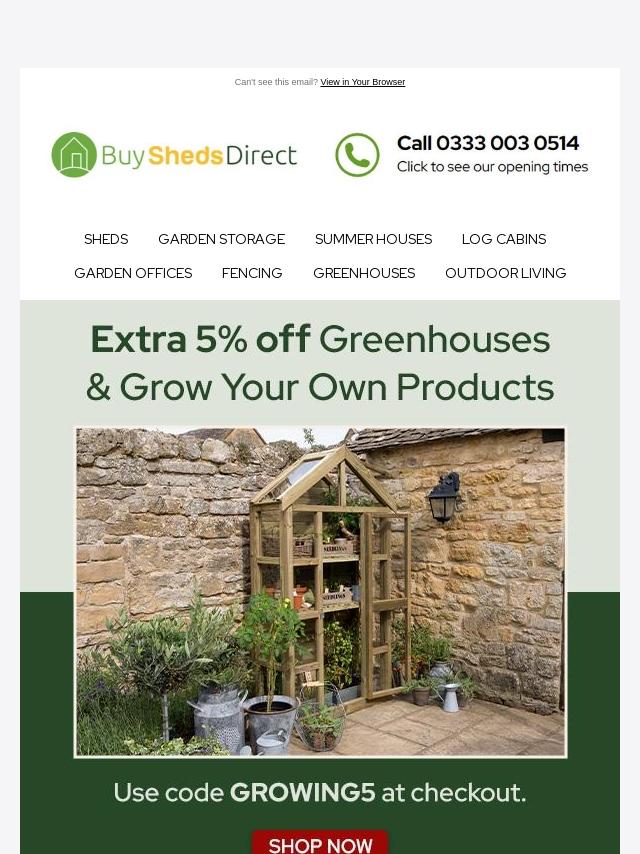640x854 pixels.
Task: Open Garden Offices category
Action: click(133, 273)
